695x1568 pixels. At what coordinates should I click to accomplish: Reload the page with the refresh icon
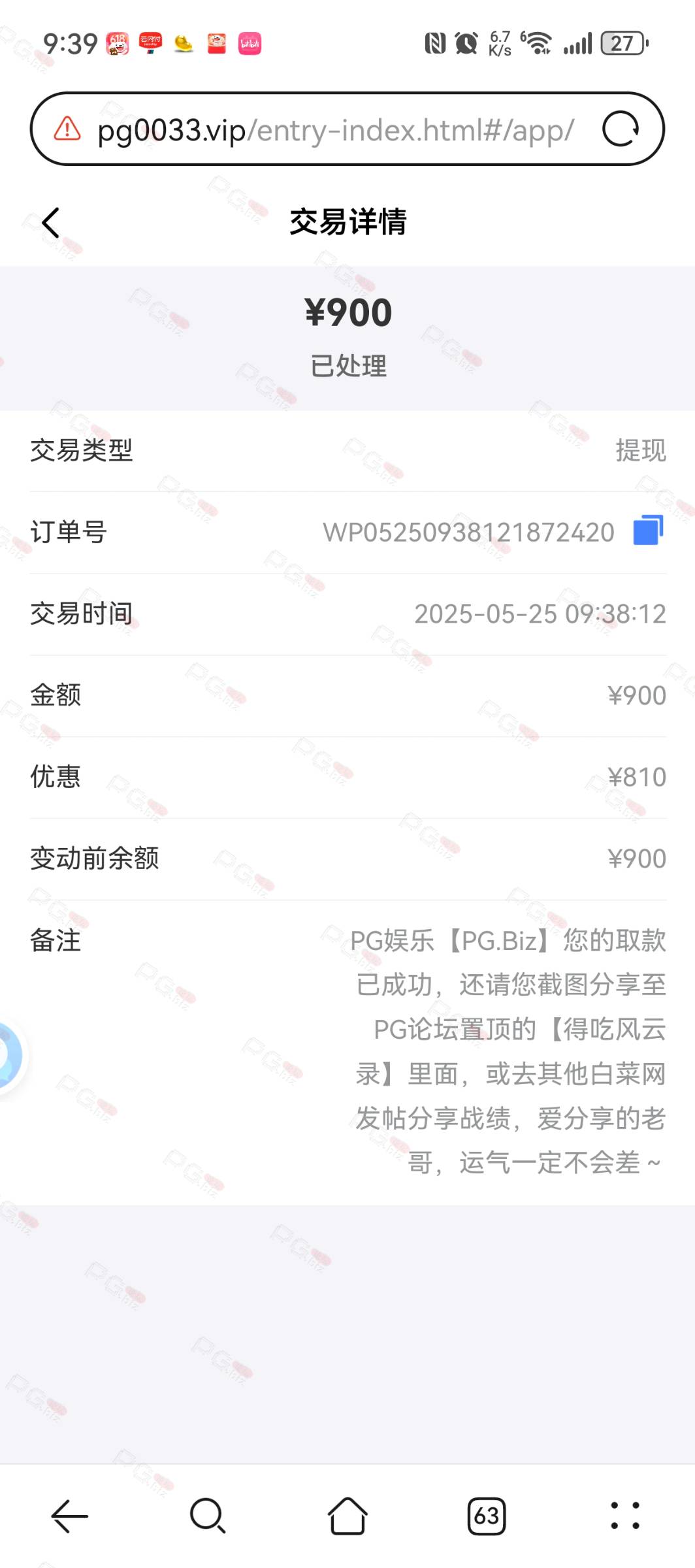(621, 129)
